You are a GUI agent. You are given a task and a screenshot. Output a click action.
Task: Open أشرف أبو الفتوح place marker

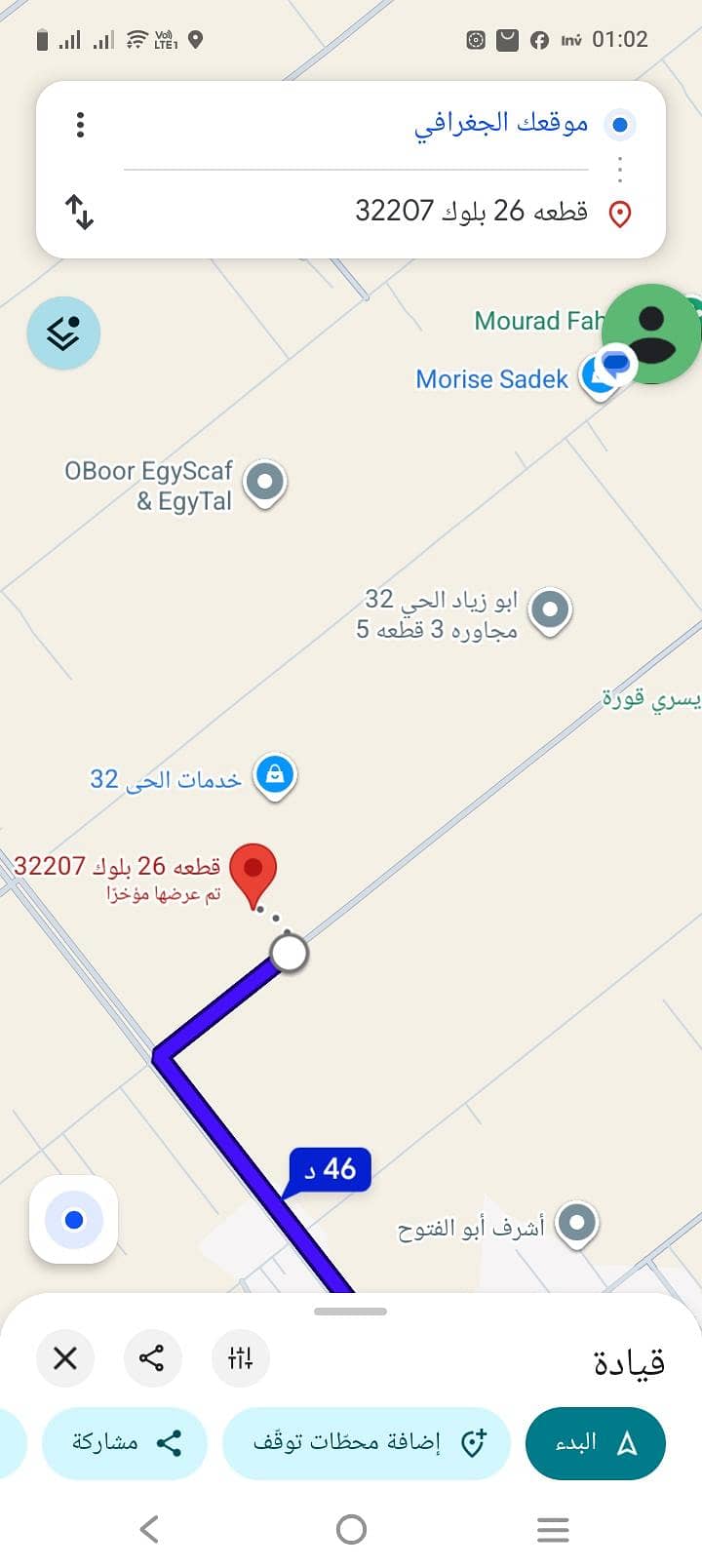[576, 1223]
